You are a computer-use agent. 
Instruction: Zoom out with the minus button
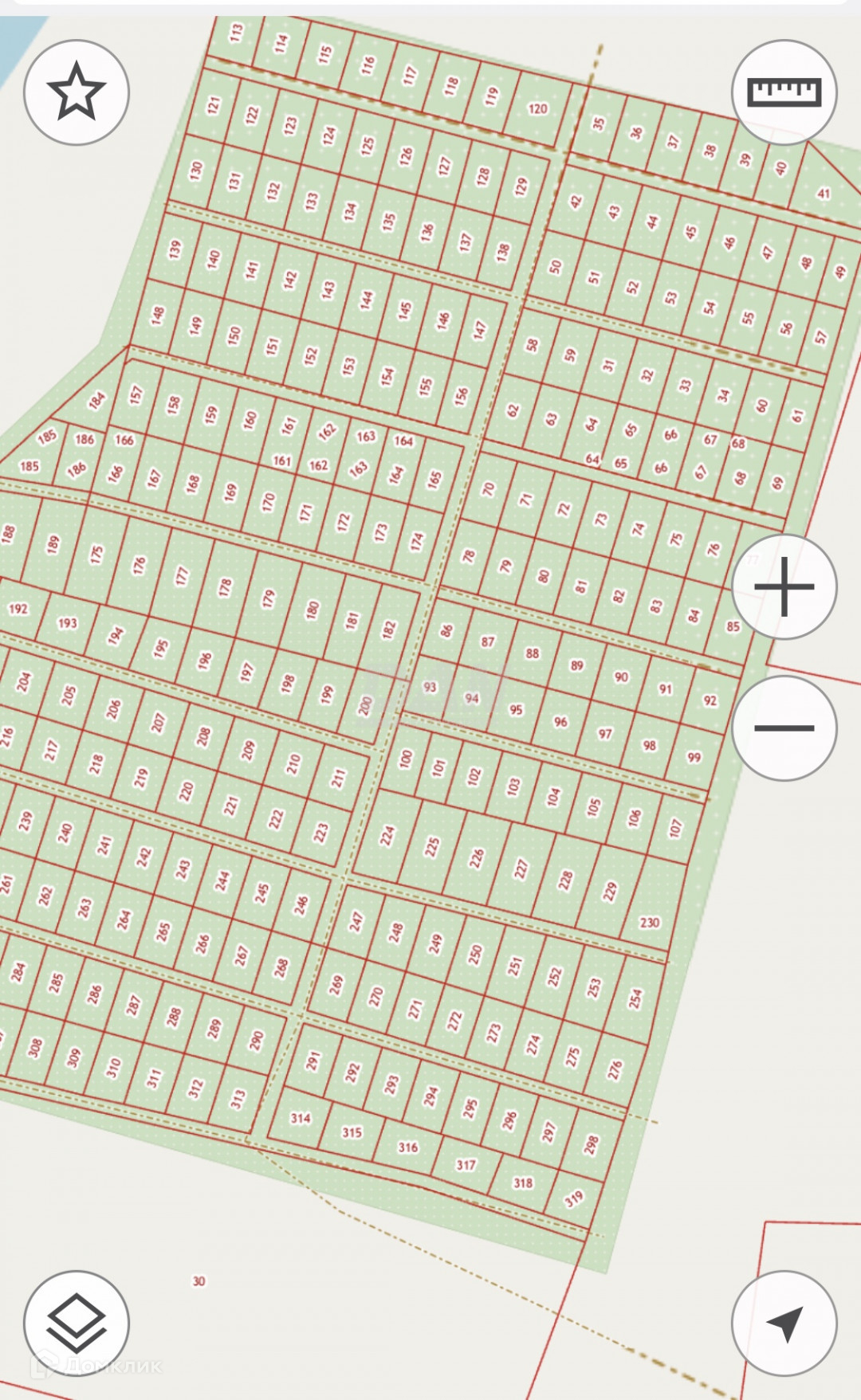784,728
